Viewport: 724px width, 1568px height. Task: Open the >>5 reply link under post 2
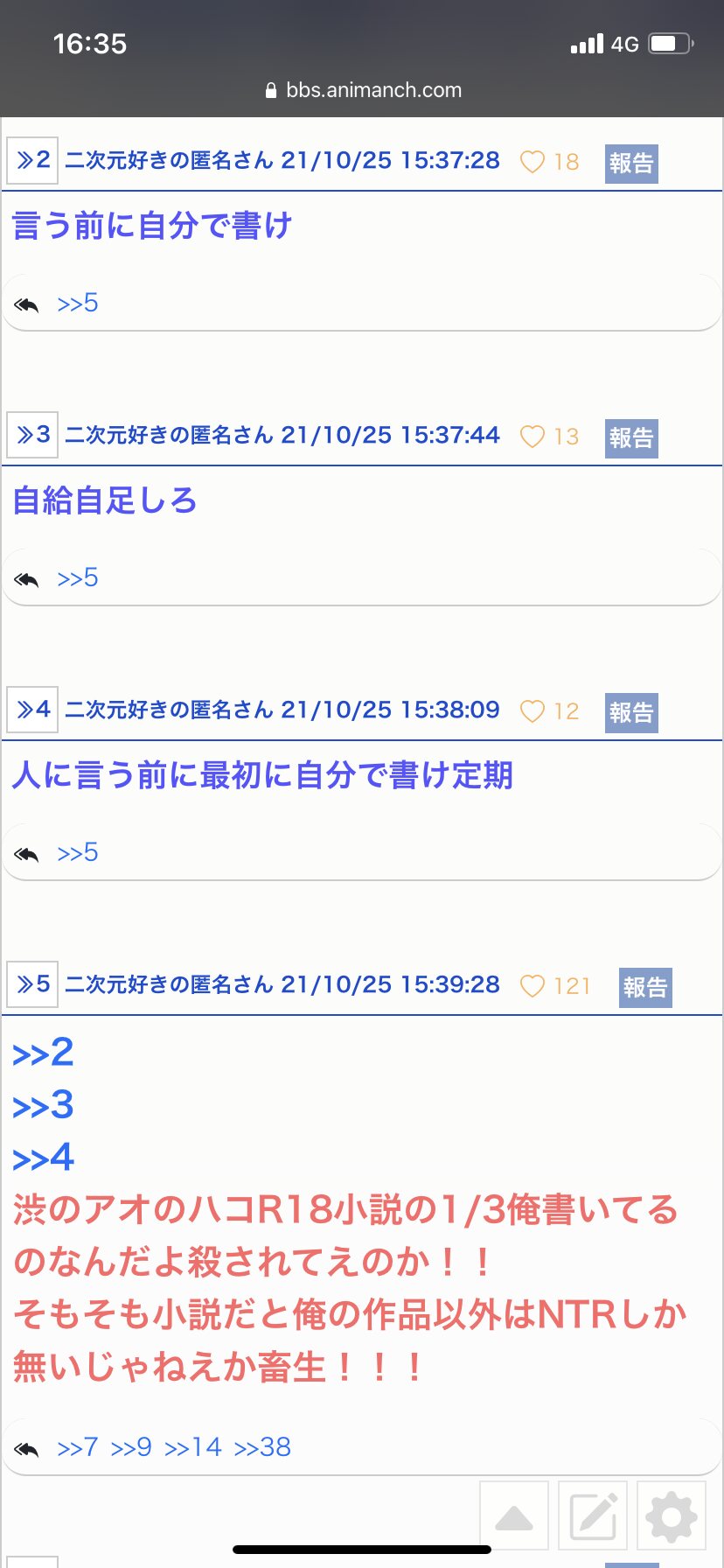(77, 304)
